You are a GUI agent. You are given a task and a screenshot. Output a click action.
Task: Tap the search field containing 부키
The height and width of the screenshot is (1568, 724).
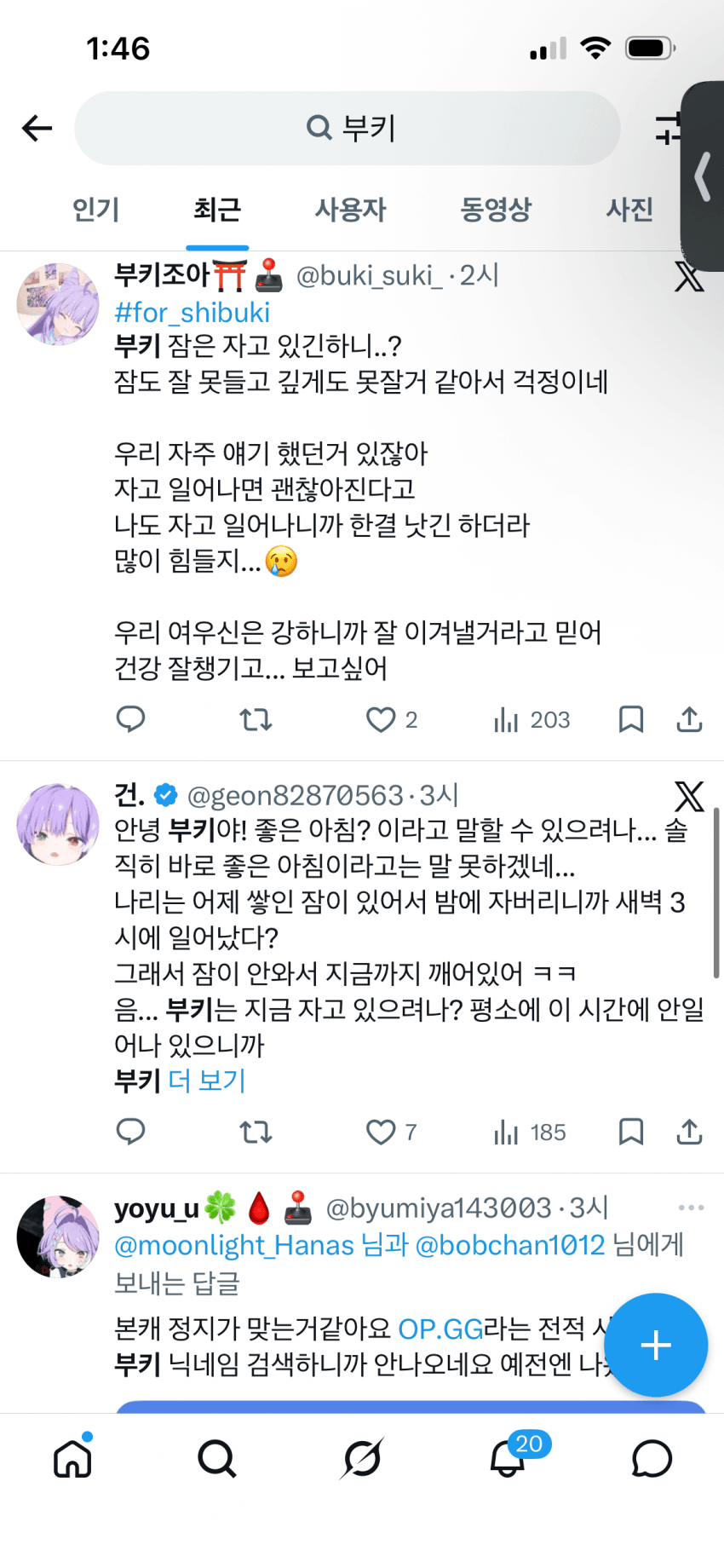tap(348, 129)
